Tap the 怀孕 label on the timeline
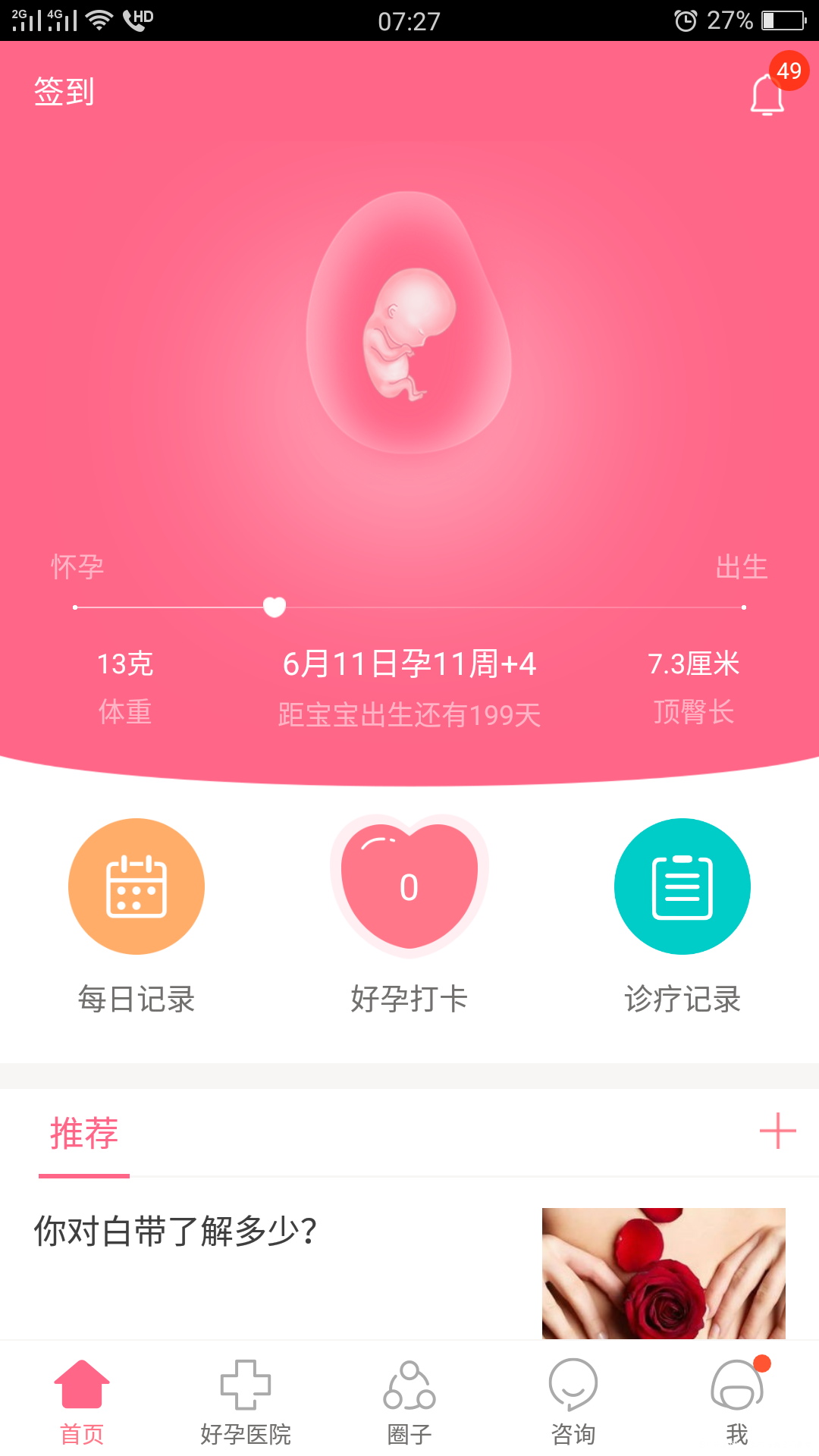Screen dimensions: 819x1456 [x=78, y=566]
